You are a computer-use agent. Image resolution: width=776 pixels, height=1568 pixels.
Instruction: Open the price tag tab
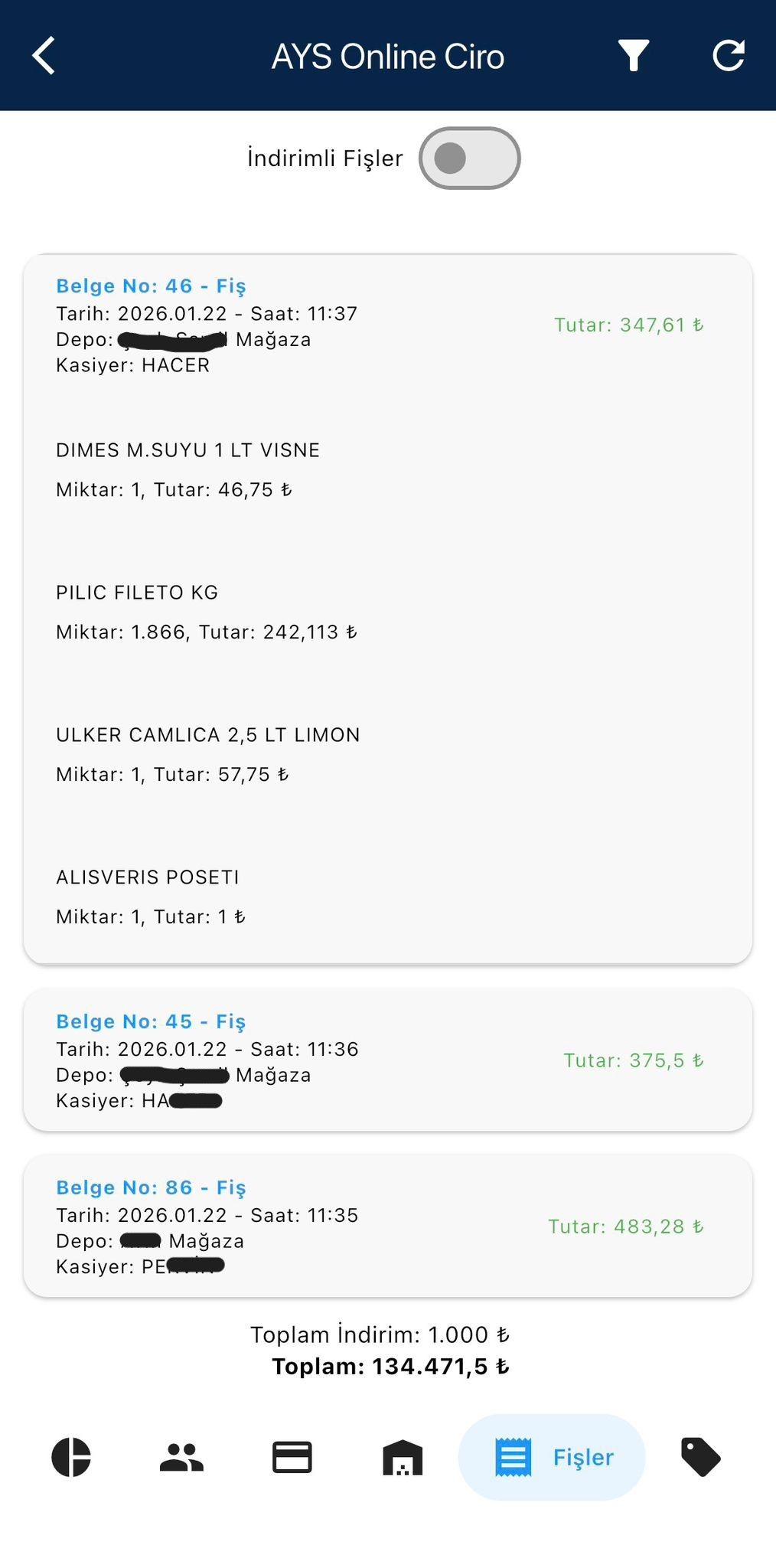(700, 1457)
